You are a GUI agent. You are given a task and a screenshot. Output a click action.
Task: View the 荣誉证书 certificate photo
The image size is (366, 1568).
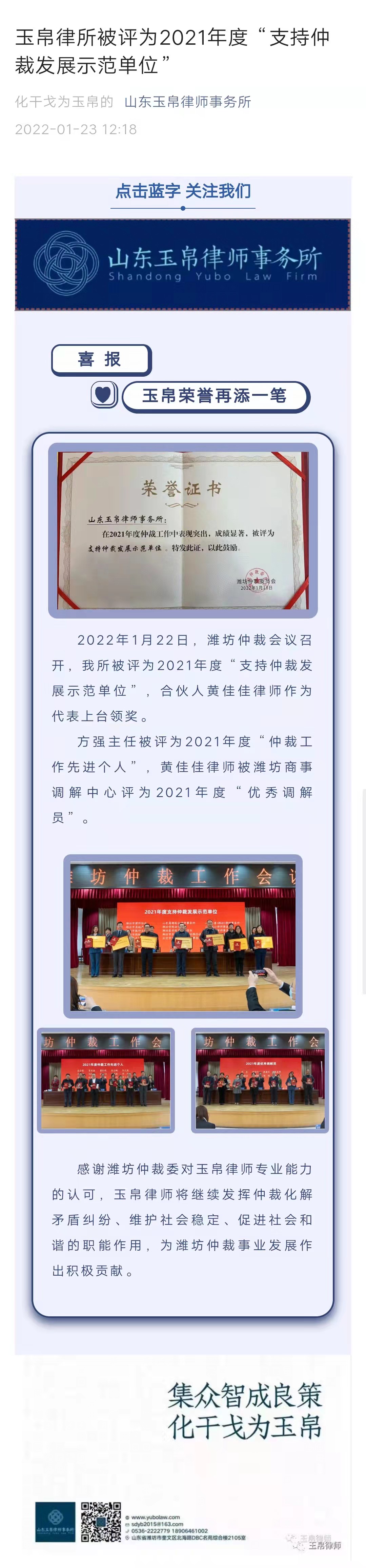pos(183,529)
